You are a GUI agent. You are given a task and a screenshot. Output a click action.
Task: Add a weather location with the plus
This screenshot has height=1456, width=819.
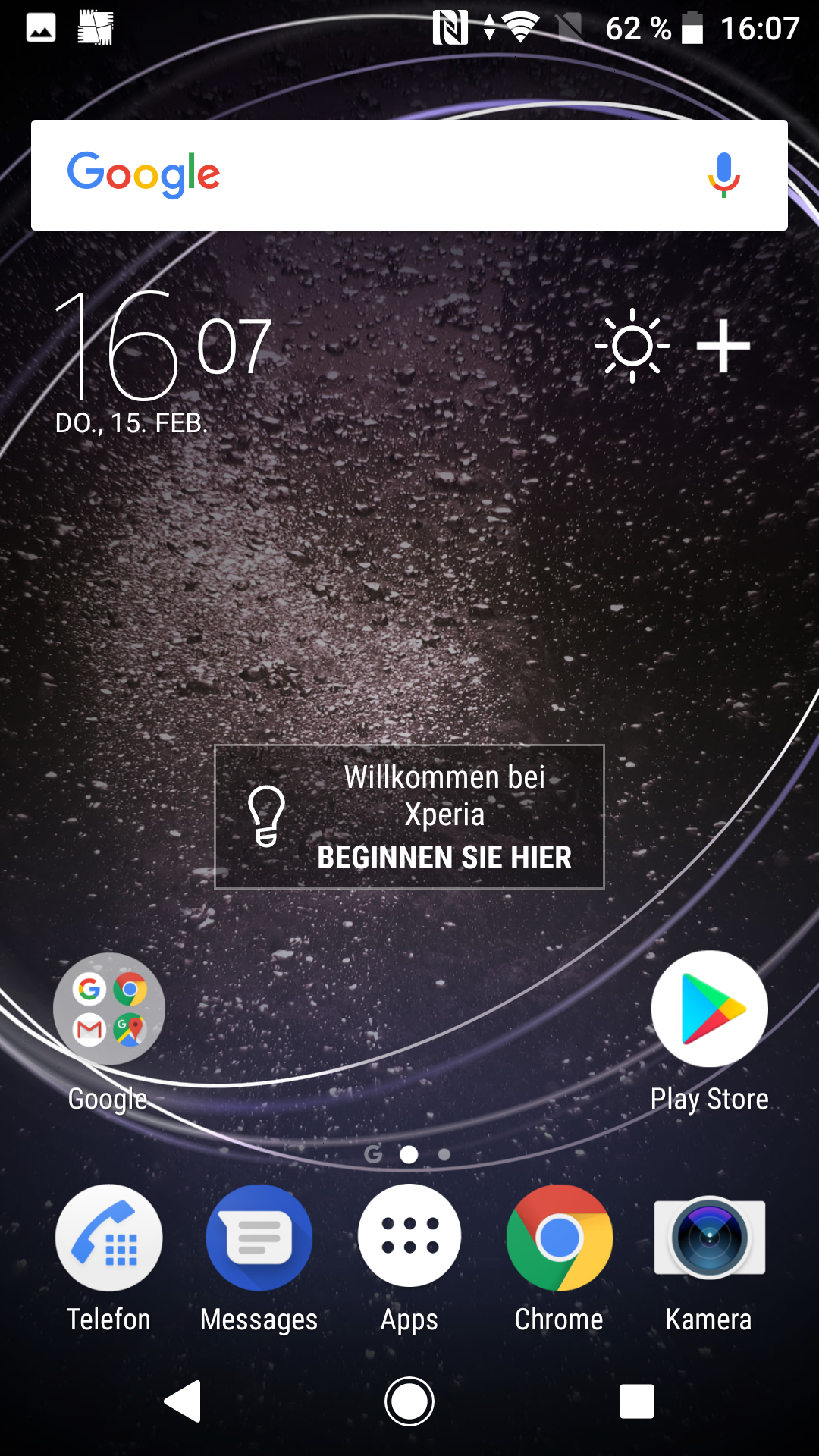pyautogui.click(x=723, y=346)
